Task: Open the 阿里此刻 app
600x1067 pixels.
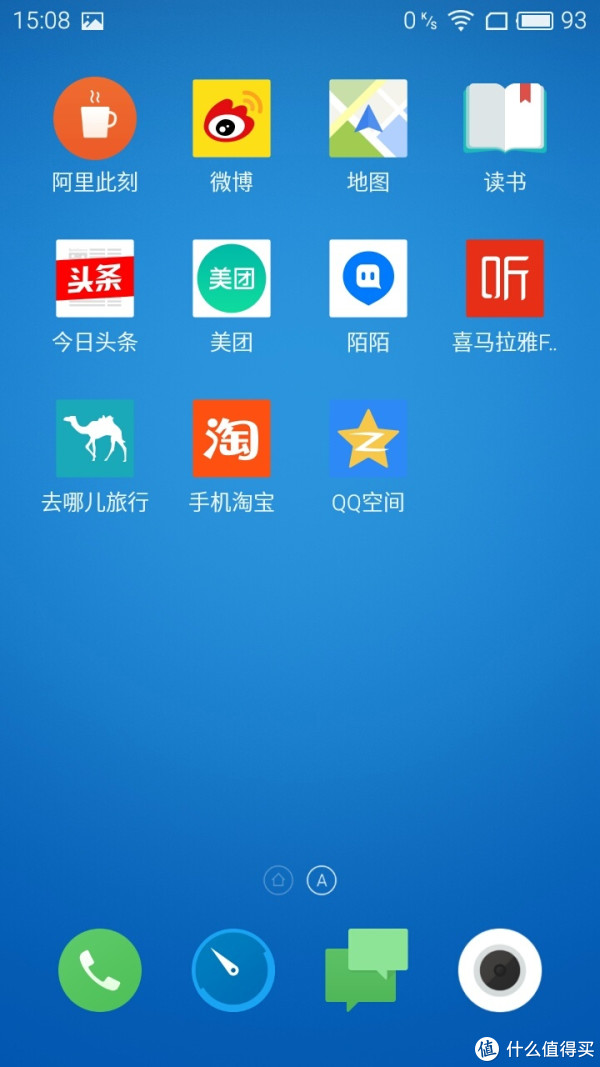Action: 95,119
